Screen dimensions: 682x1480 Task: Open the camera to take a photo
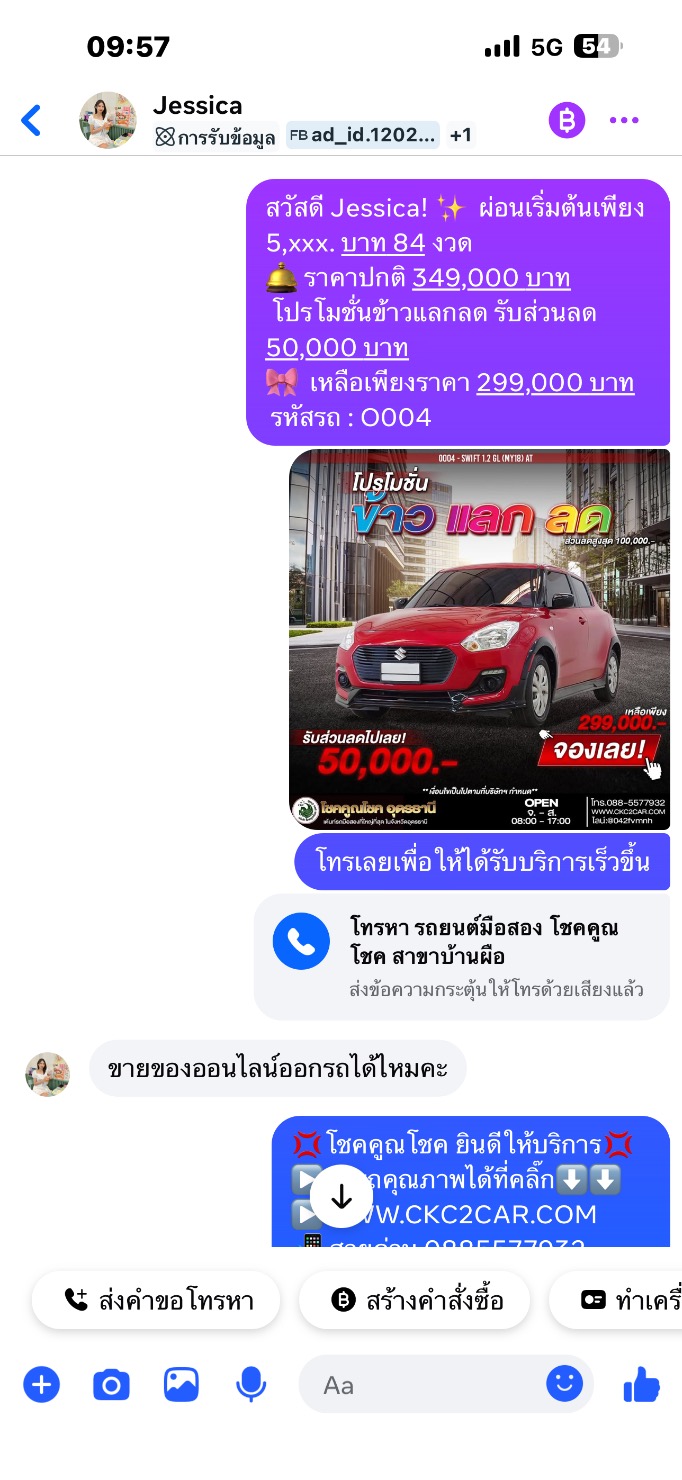pos(111,1385)
